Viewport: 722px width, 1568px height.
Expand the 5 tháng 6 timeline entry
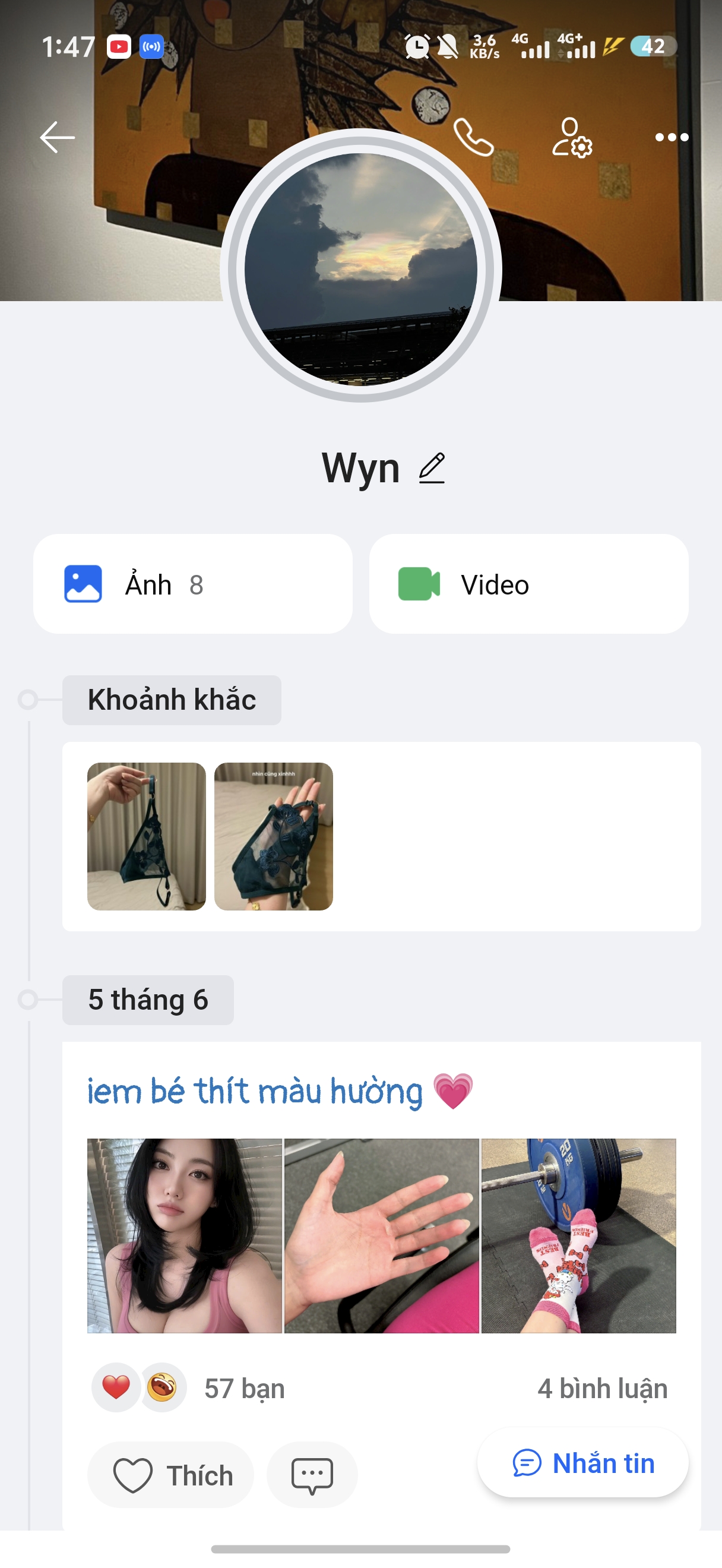[147, 1000]
